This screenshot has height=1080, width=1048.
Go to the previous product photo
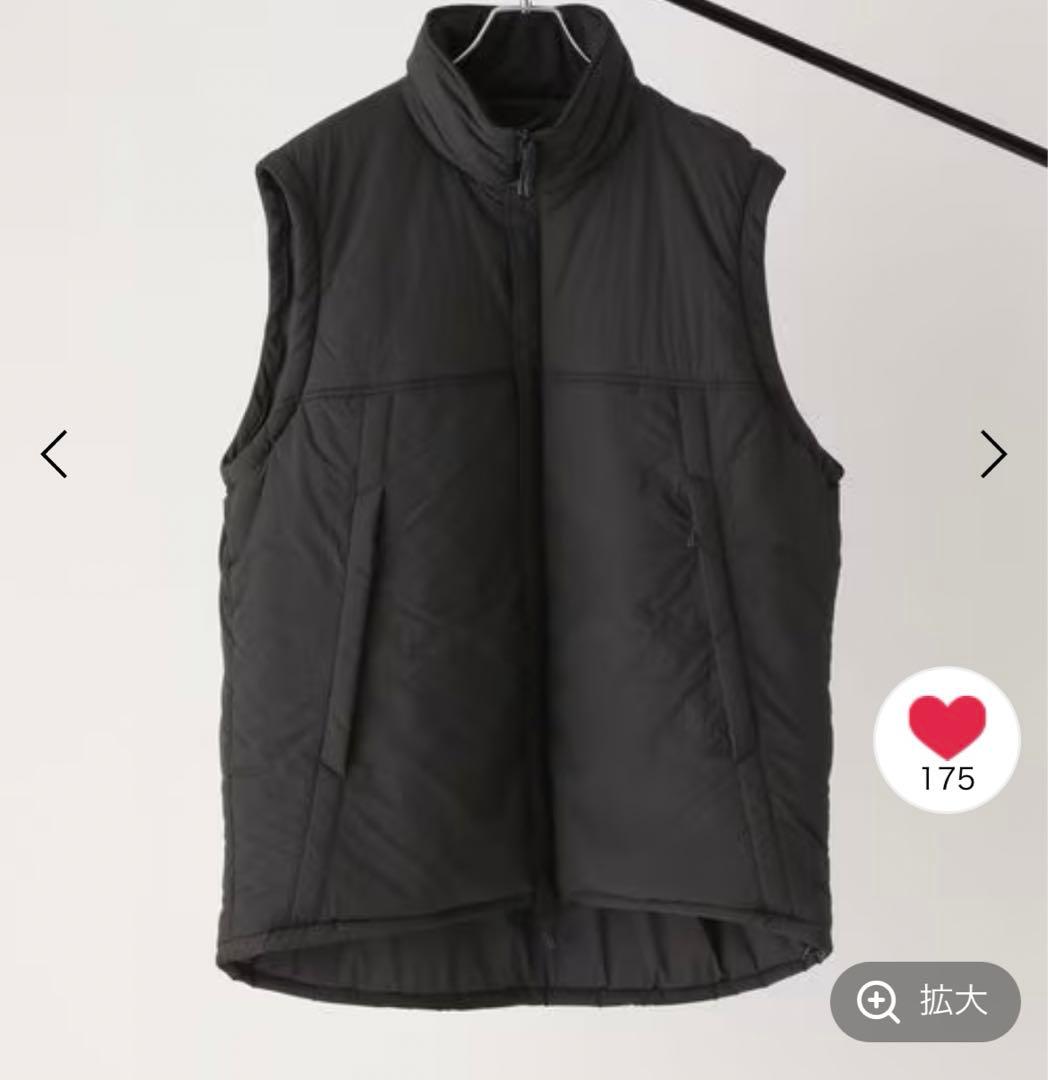click(x=54, y=454)
